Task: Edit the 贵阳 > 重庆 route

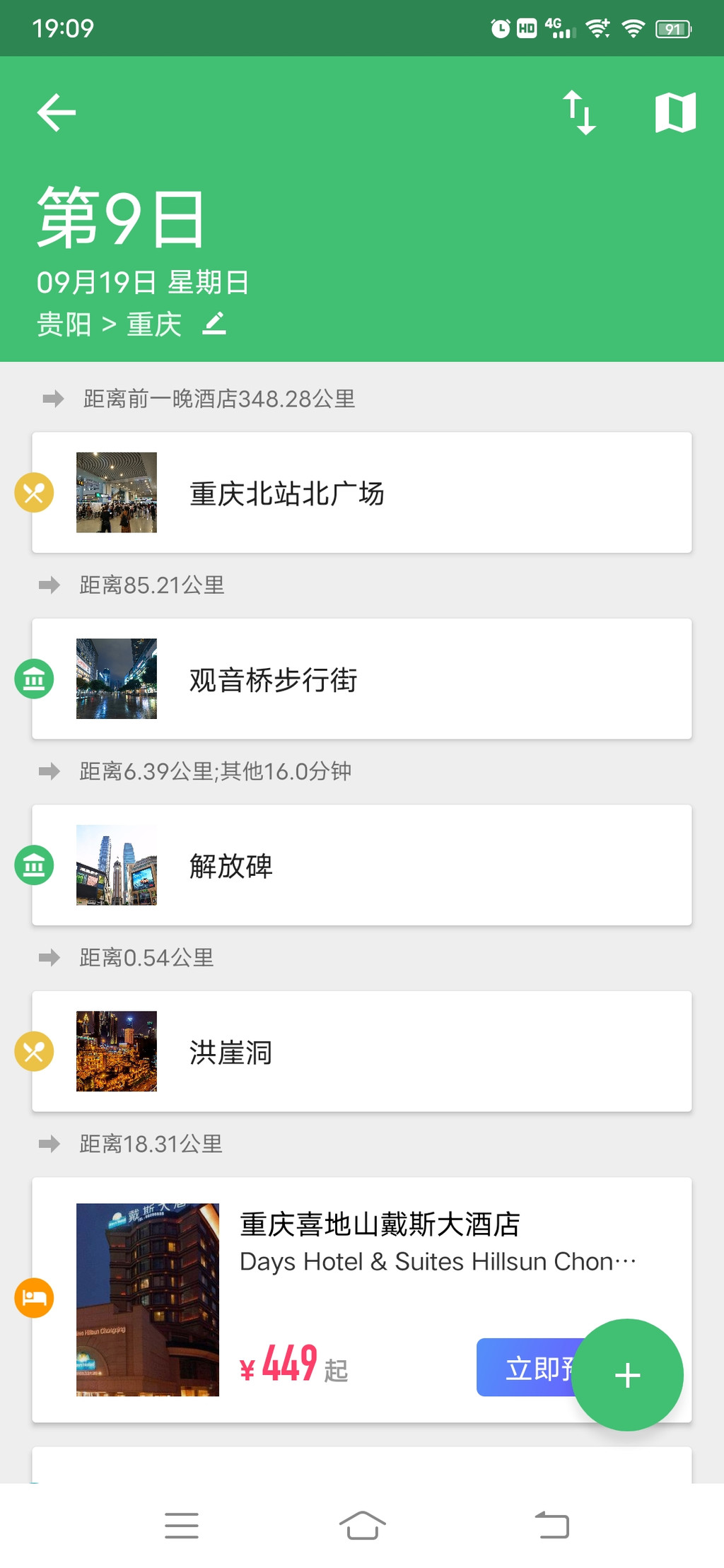Action: (x=214, y=324)
